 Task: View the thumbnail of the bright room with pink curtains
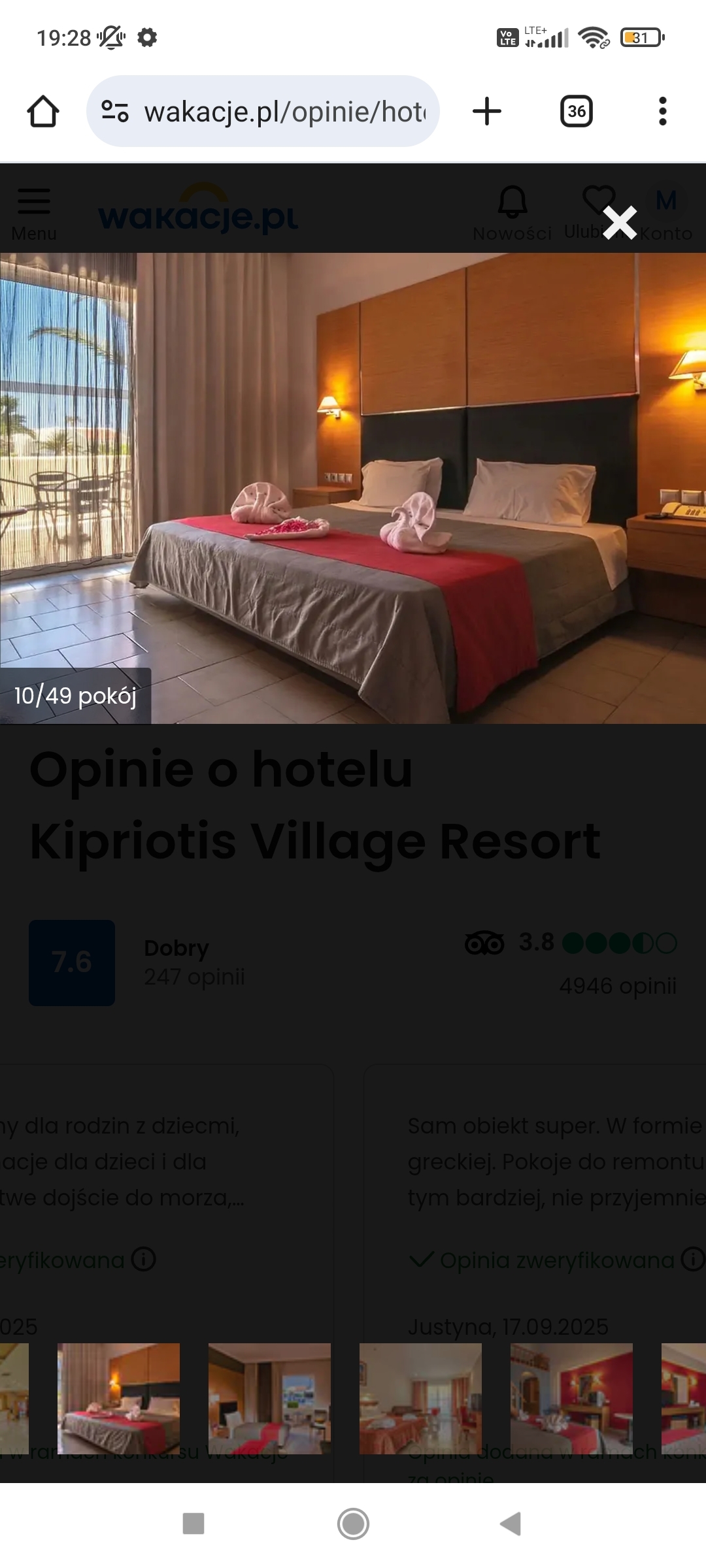[420, 1398]
